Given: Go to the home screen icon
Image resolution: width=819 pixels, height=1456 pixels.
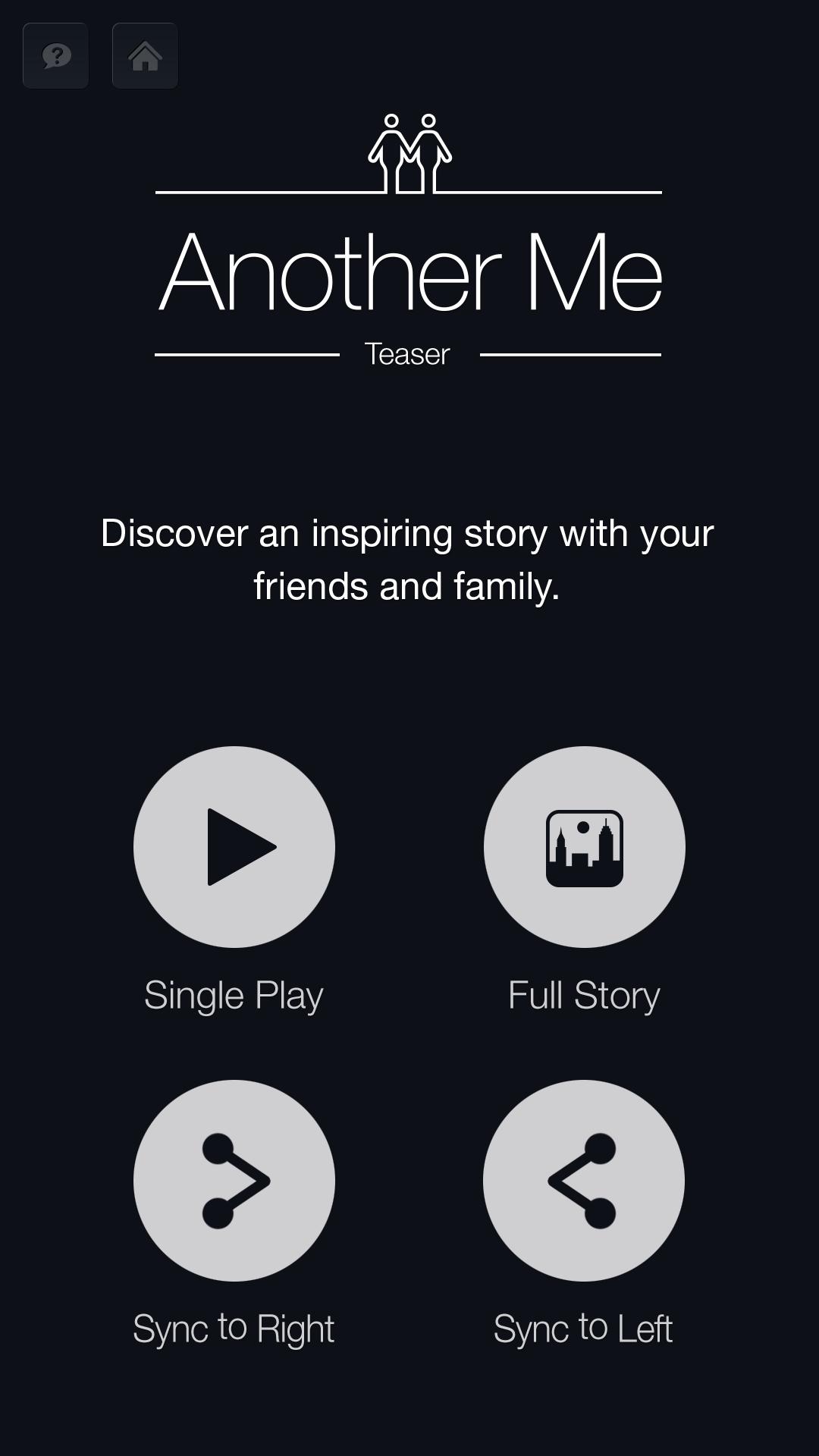Looking at the screenshot, I should pyautogui.click(x=145, y=56).
